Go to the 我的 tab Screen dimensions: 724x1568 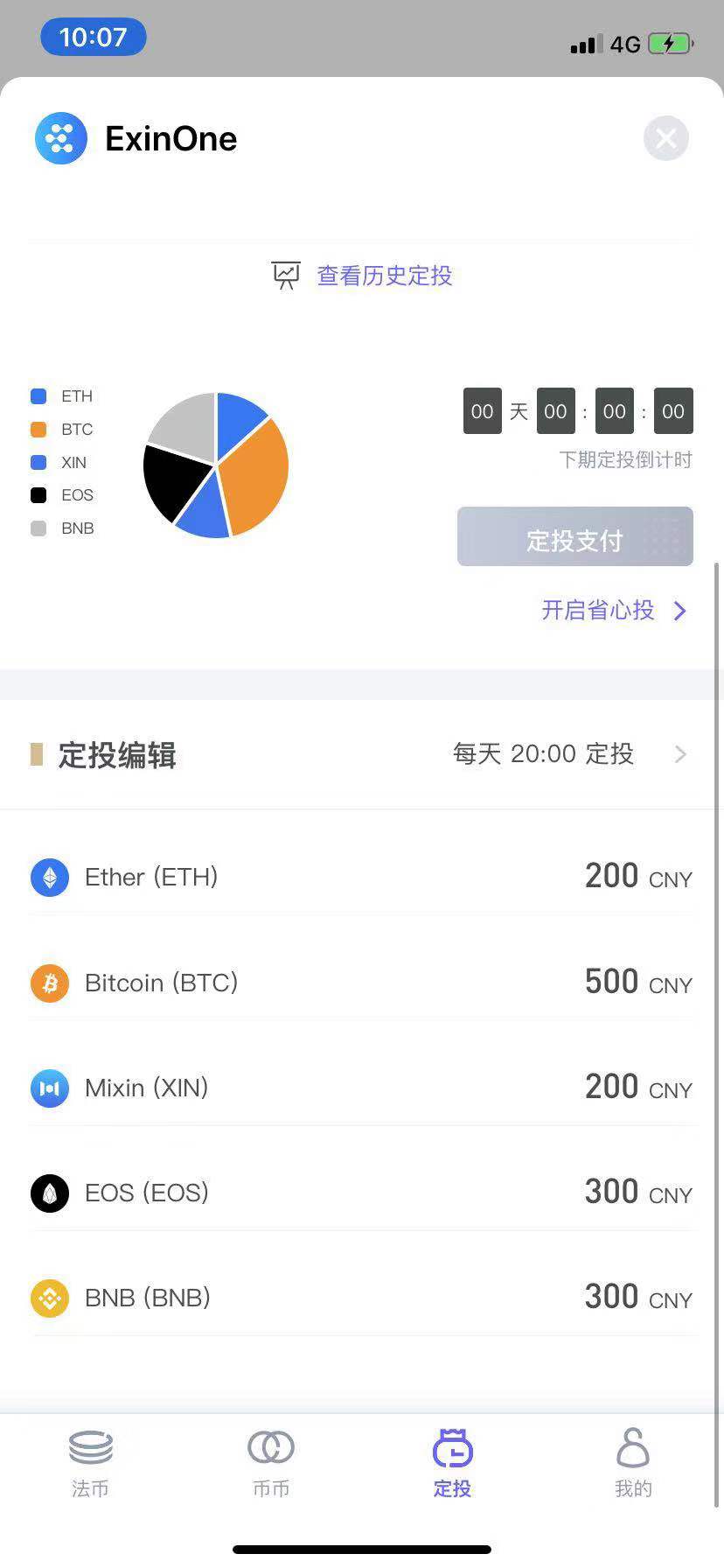(633, 1463)
